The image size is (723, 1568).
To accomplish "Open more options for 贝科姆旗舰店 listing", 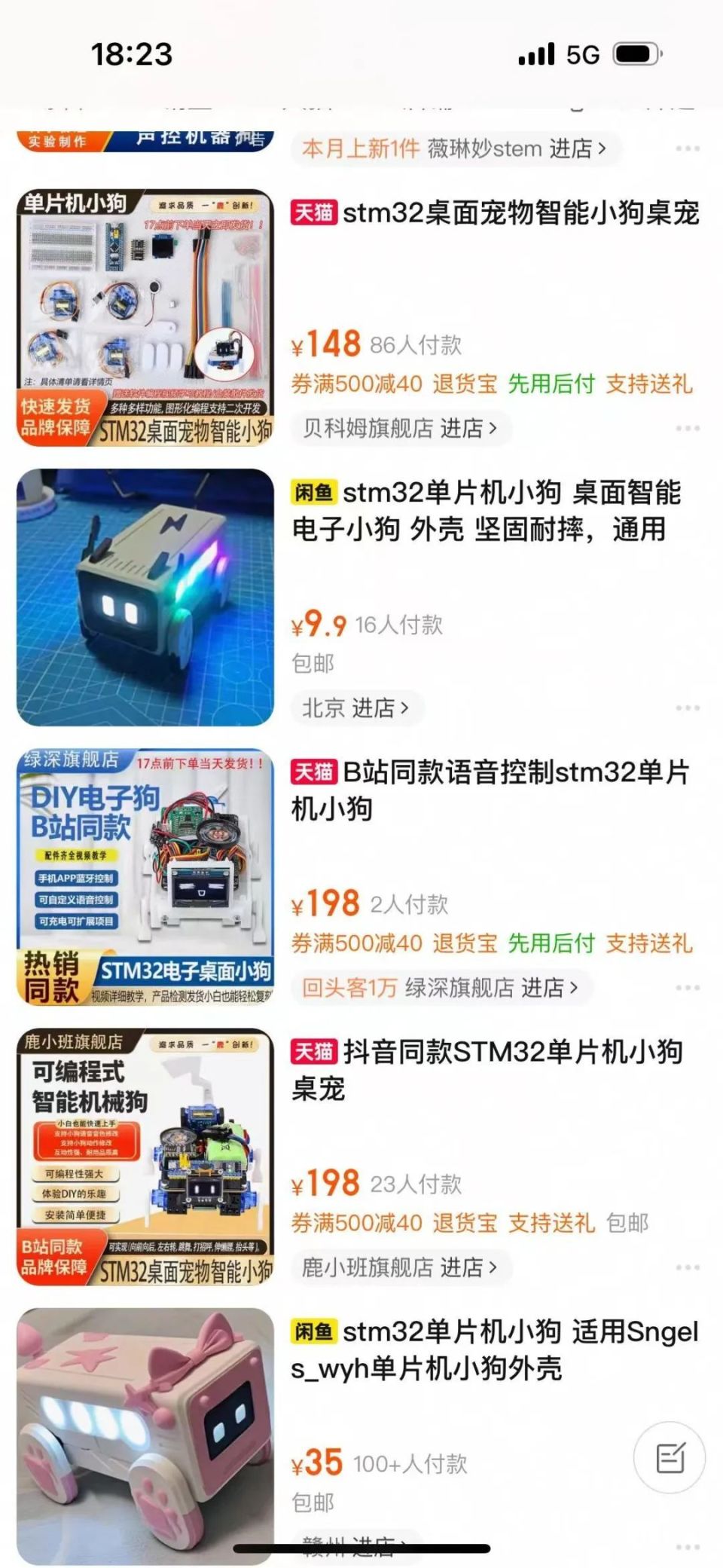I will 688,428.
